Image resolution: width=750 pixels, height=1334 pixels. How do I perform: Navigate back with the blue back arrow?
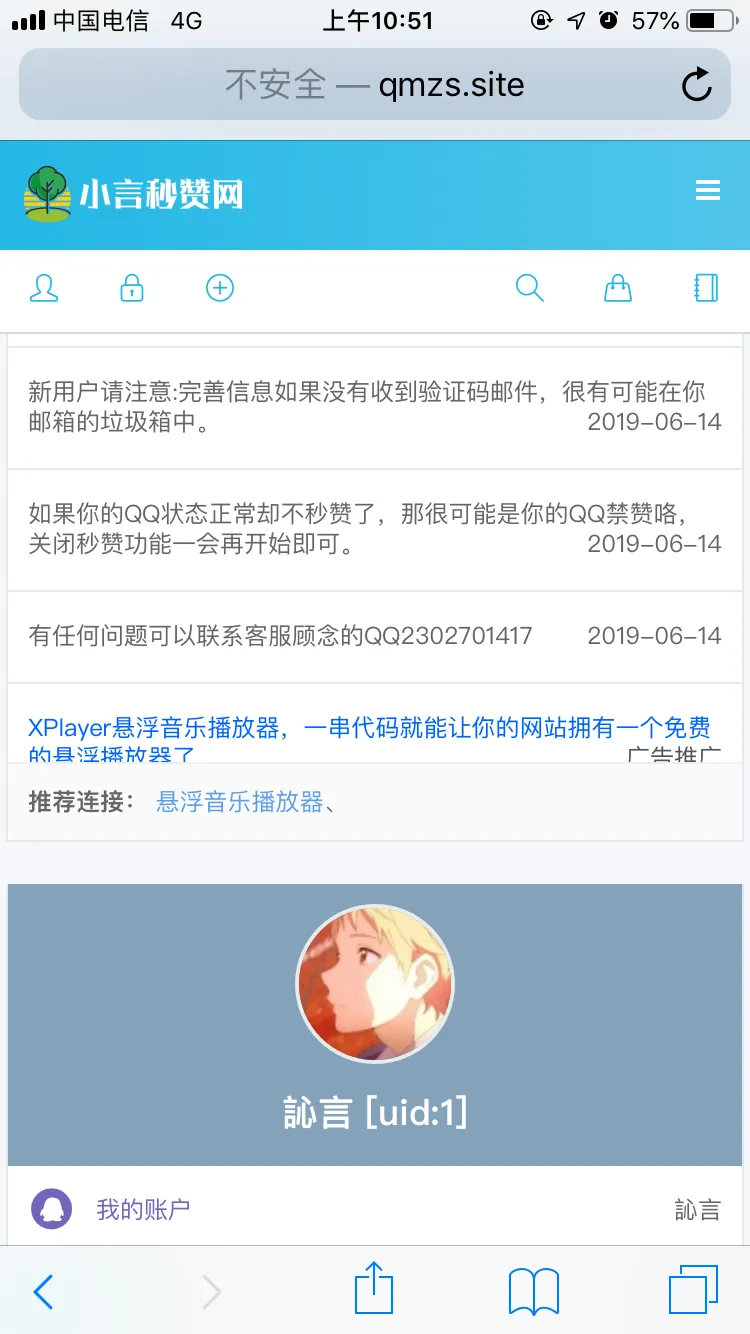[42, 1291]
